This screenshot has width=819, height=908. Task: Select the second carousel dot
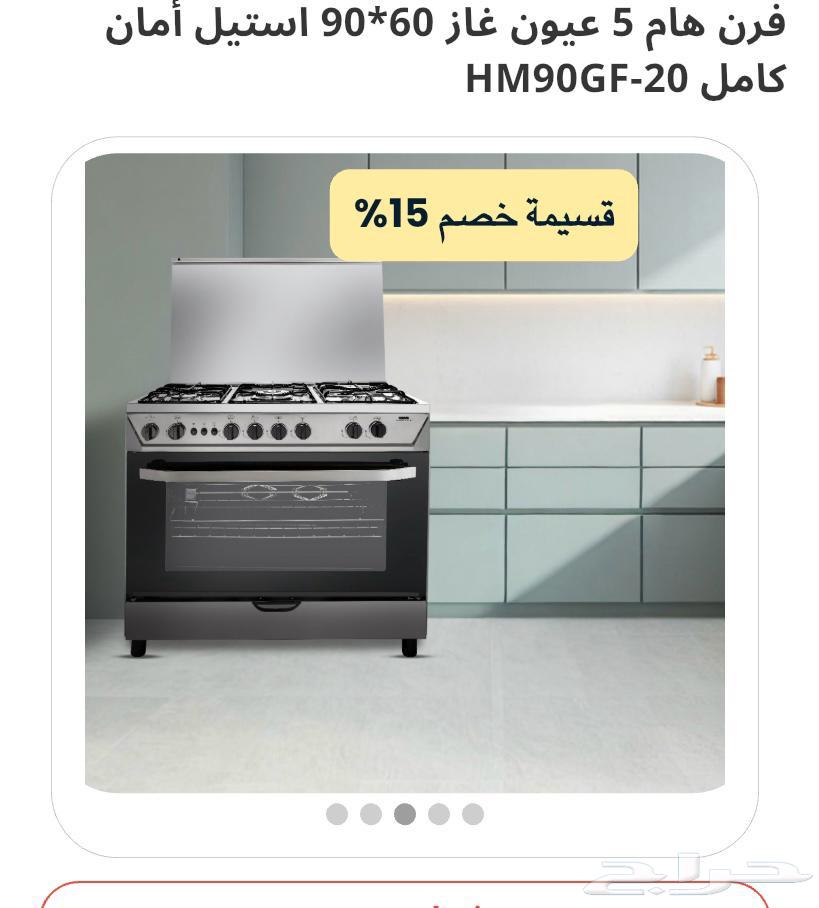click(x=370, y=815)
